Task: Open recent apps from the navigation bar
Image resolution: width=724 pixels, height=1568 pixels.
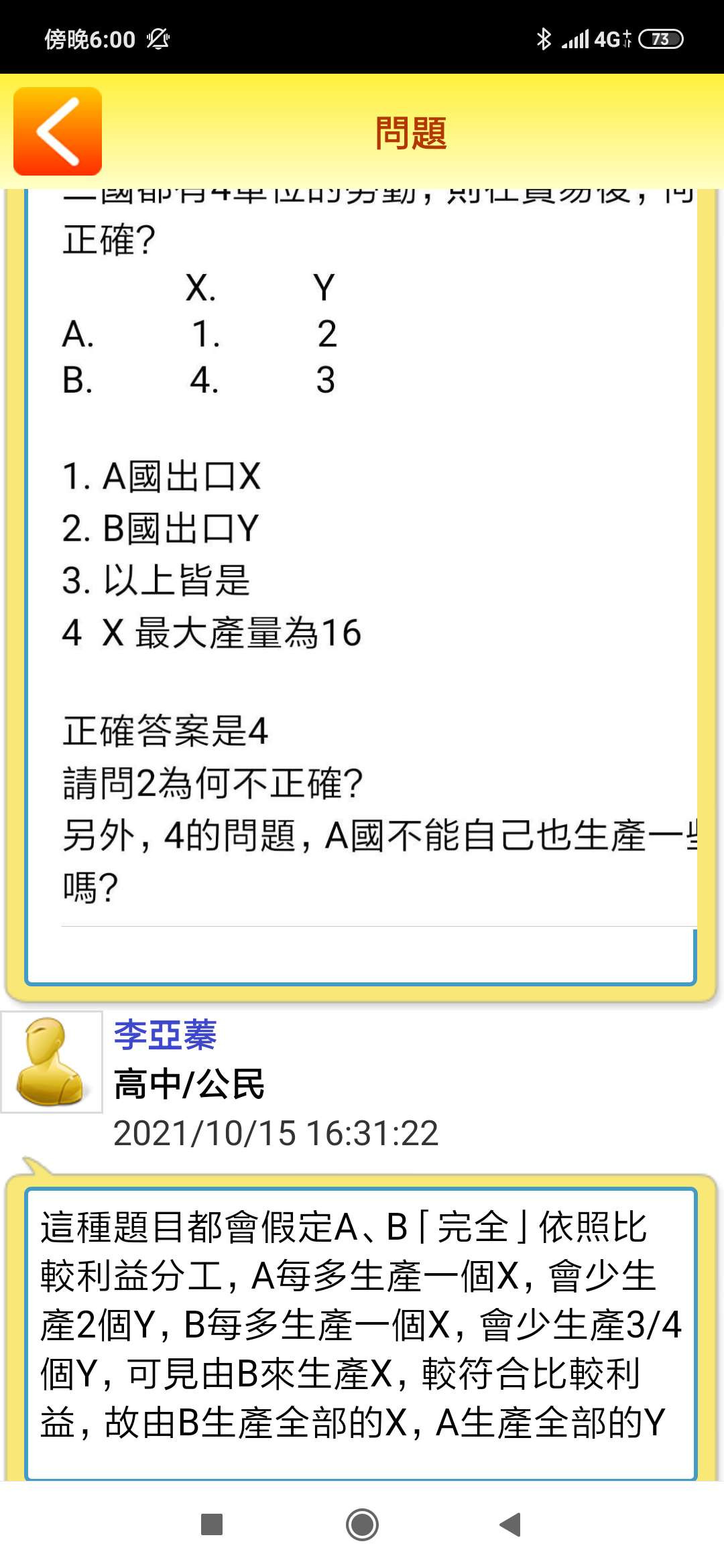Action: [x=212, y=1524]
